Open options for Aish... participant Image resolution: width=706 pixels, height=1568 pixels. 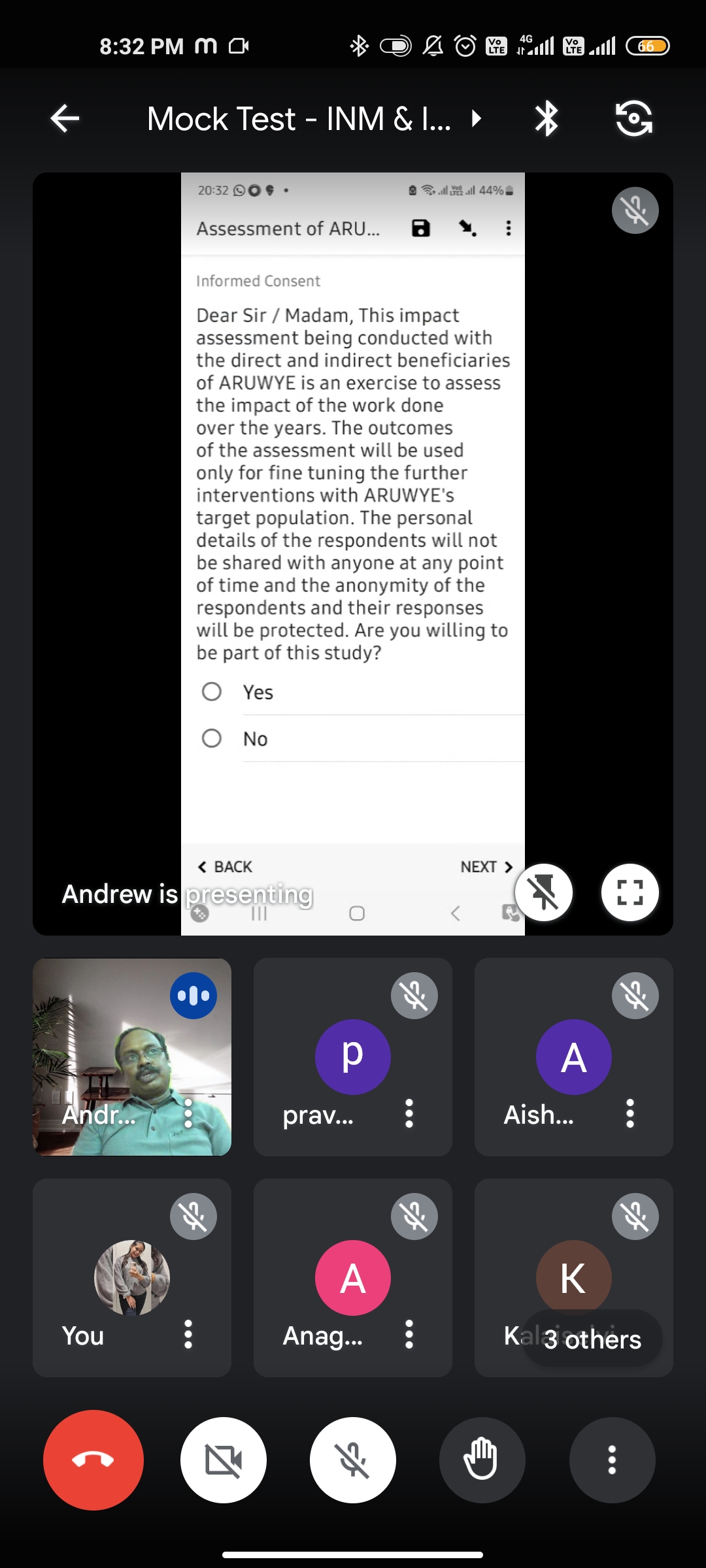pos(630,1113)
